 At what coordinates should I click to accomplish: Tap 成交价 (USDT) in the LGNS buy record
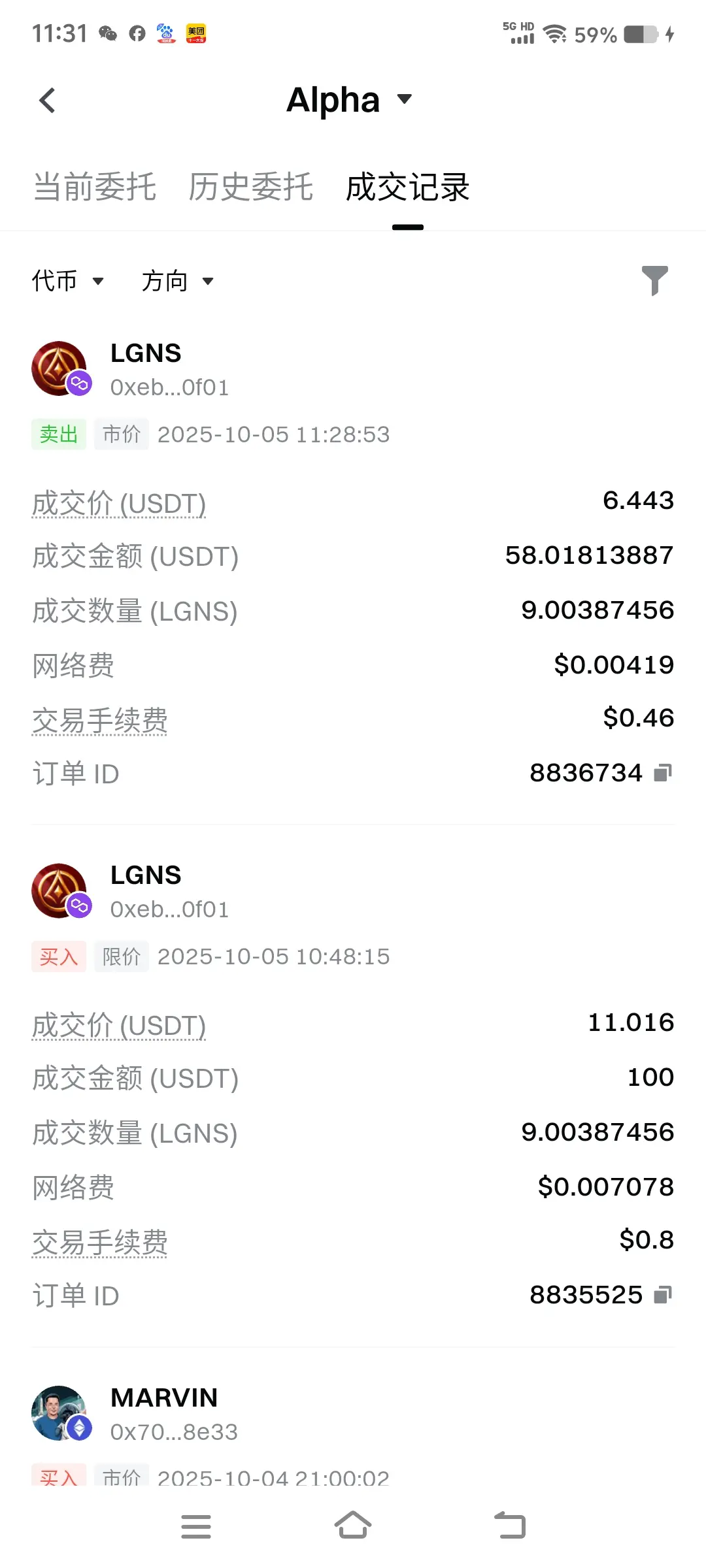(119, 1026)
